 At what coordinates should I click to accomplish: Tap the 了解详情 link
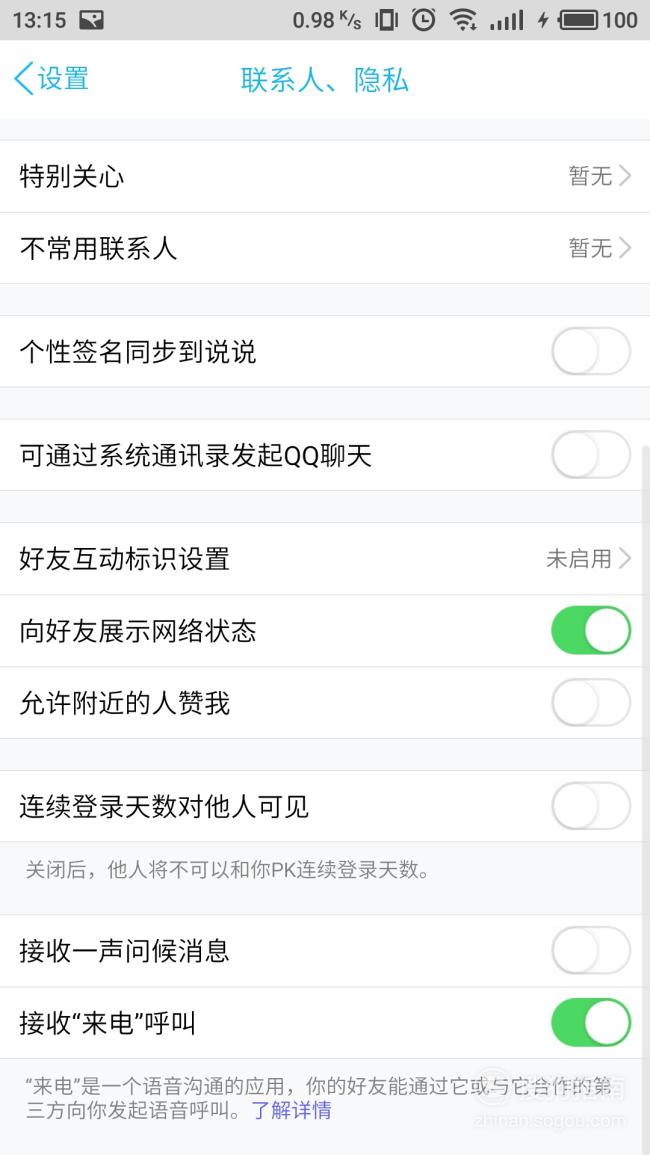click(x=292, y=1110)
